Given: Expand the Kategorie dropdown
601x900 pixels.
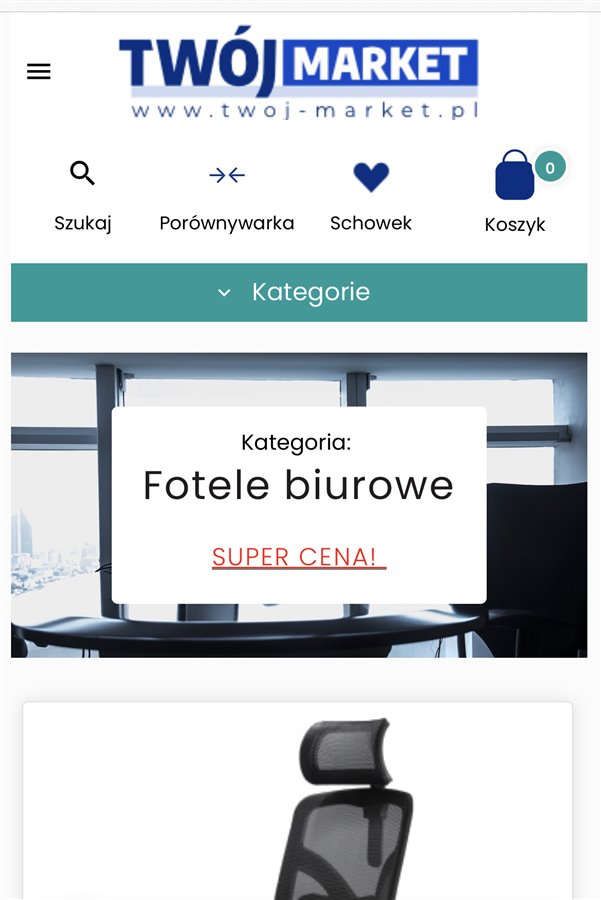Looking at the screenshot, I should [x=299, y=292].
